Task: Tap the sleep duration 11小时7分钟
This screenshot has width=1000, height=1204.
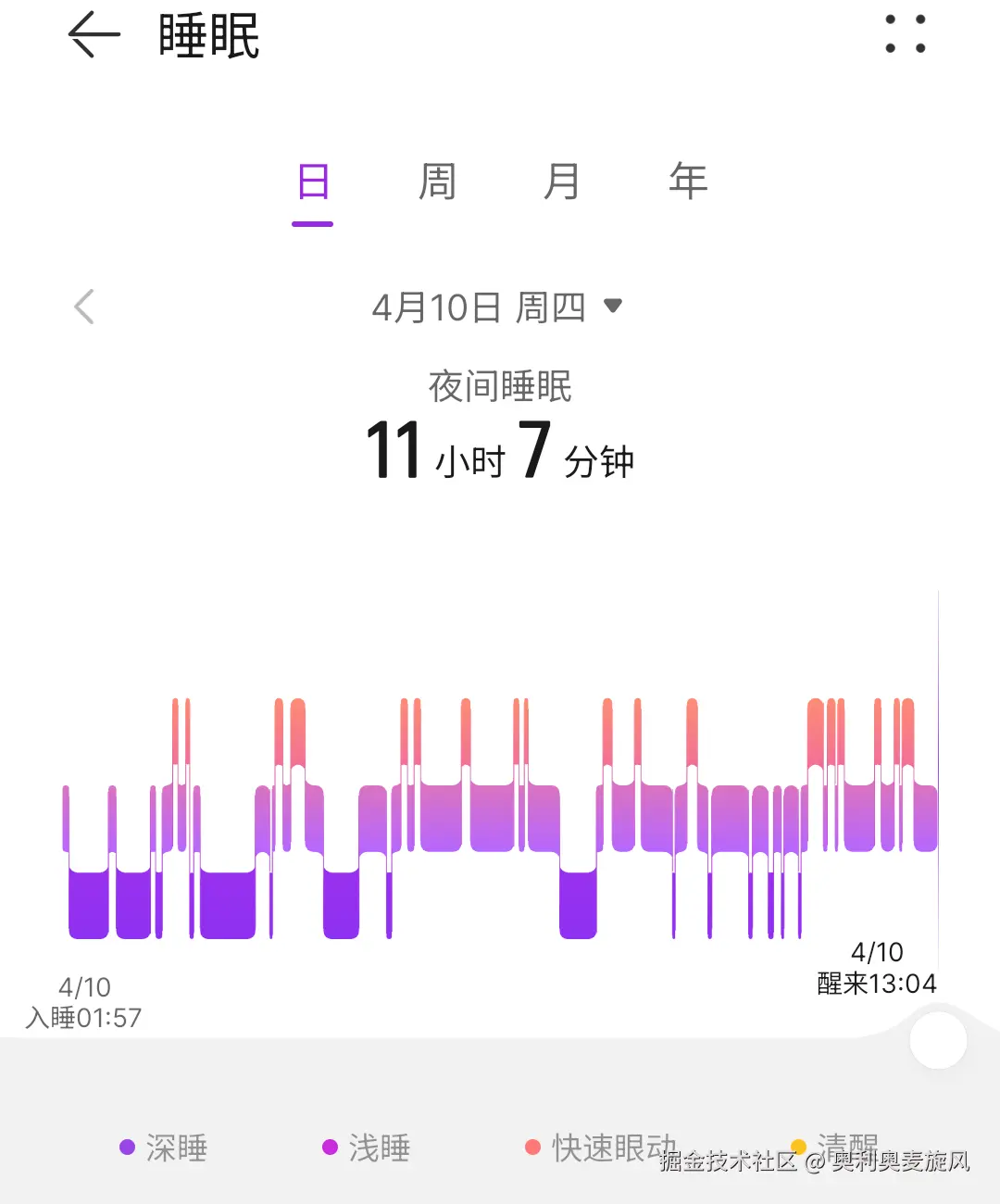Action: pyautogui.click(x=498, y=451)
